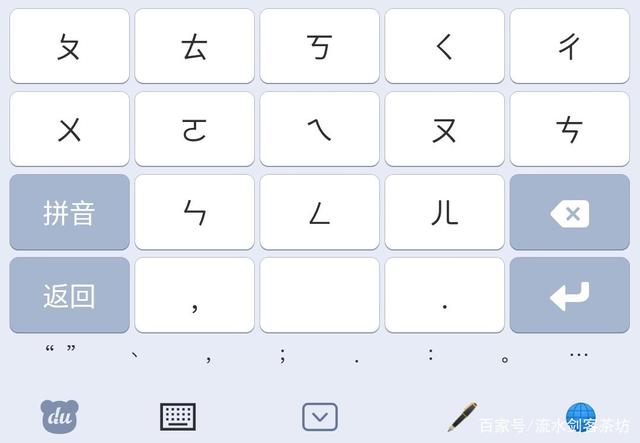Screen dimensions: 640x443
Task: Enter the ㄨ key
Action: tap(69, 129)
